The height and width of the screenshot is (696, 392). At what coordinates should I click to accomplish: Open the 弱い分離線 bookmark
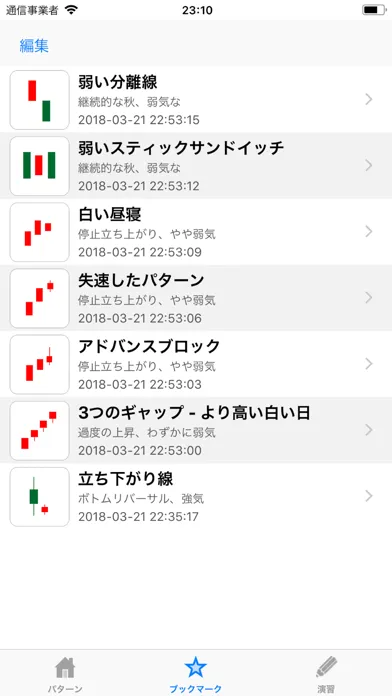pyautogui.click(x=196, y=99)
